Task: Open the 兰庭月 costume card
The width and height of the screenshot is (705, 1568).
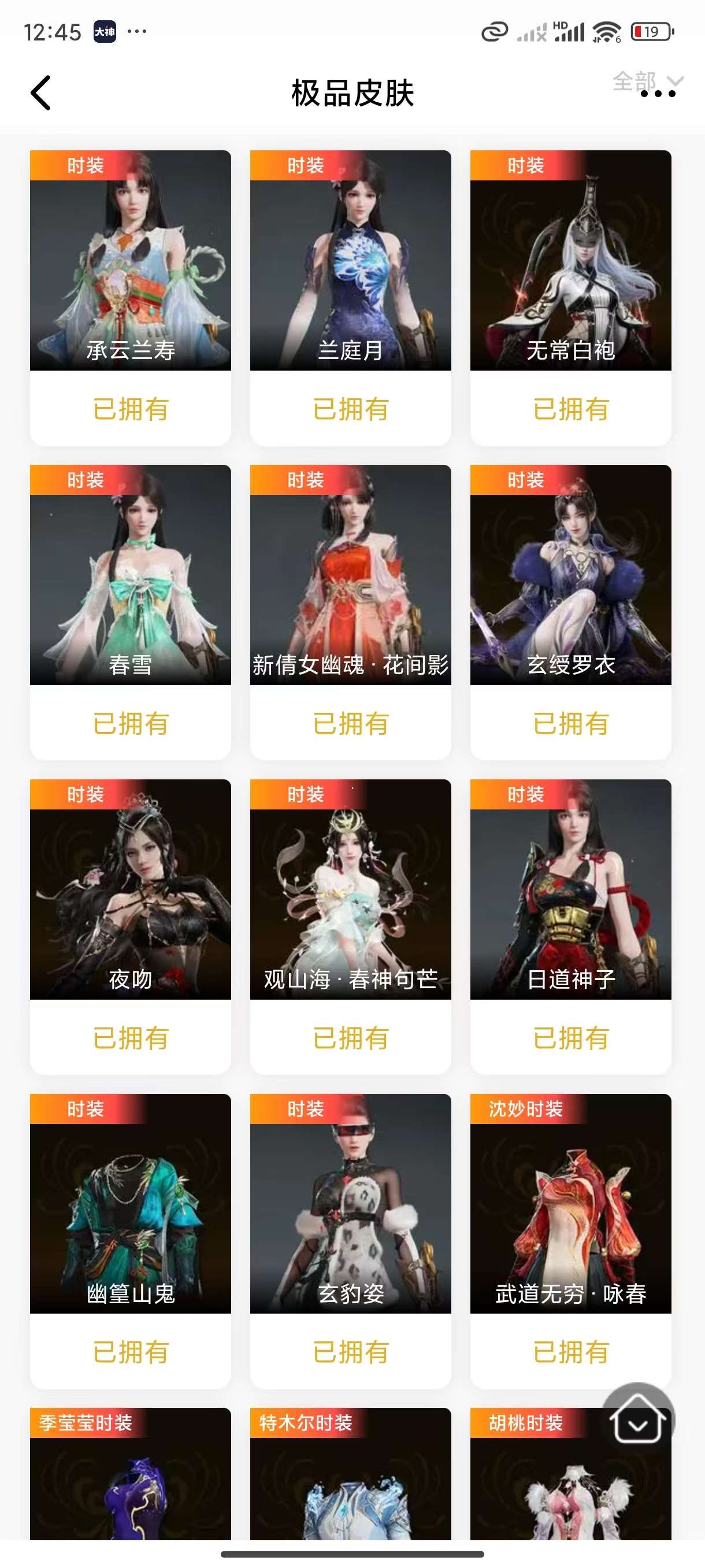Action: coord(350,261)
